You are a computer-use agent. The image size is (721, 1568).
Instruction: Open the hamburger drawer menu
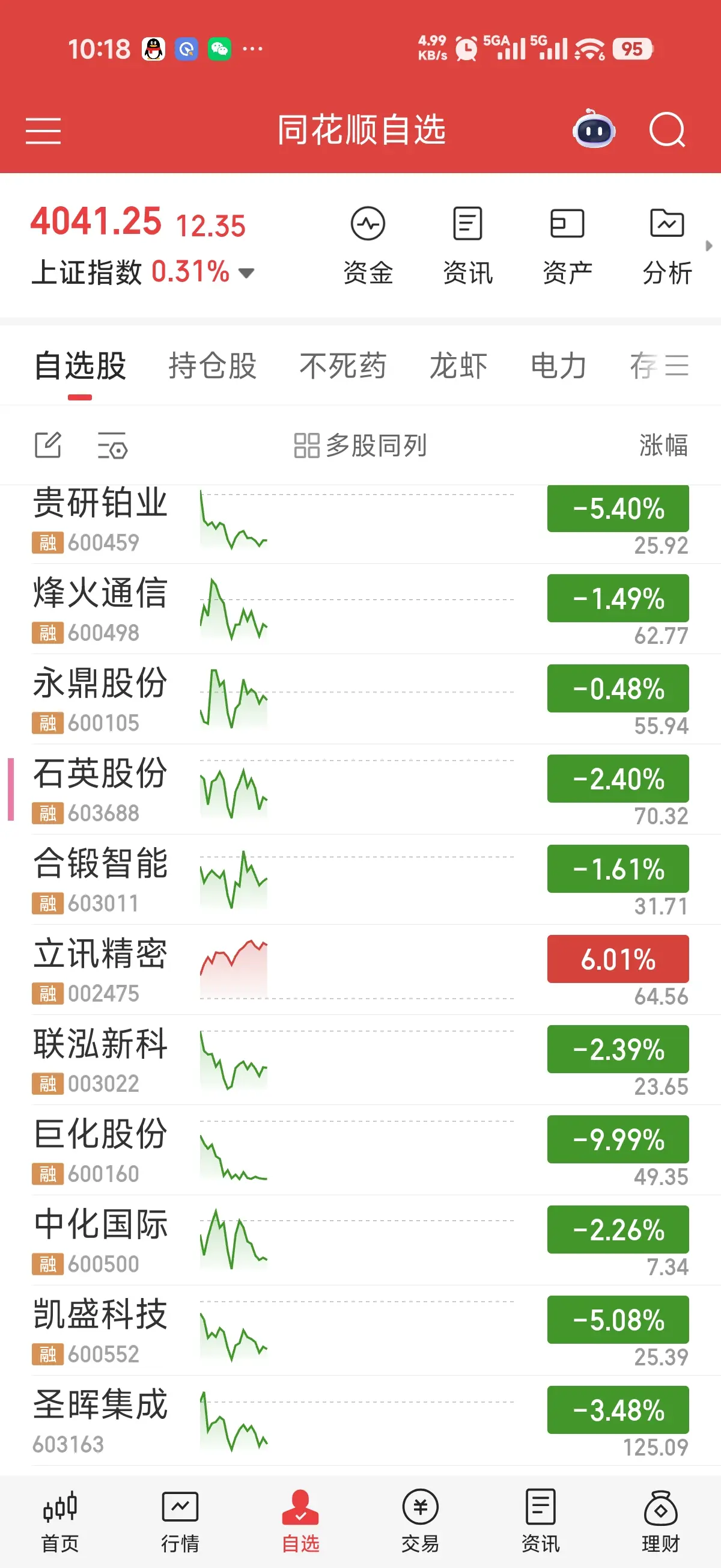coord(43,130)
